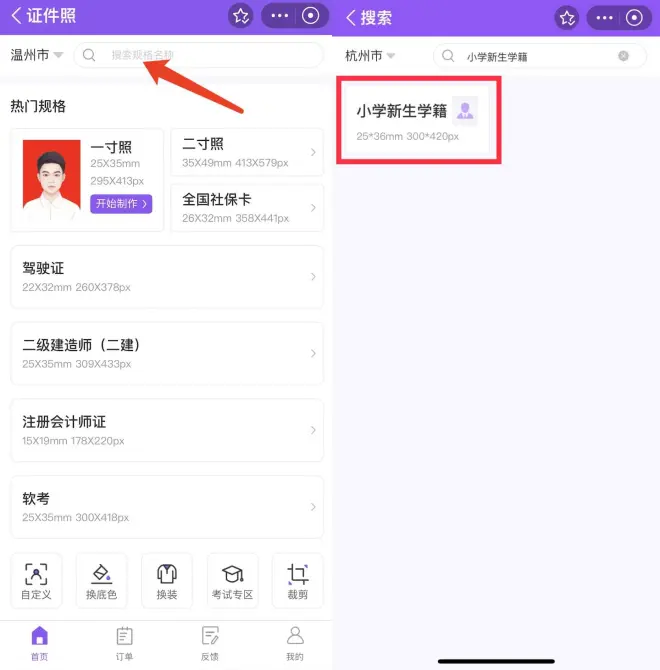
Task: Open the 裁剪 crop tool
Action: click(x=297, y=581)
